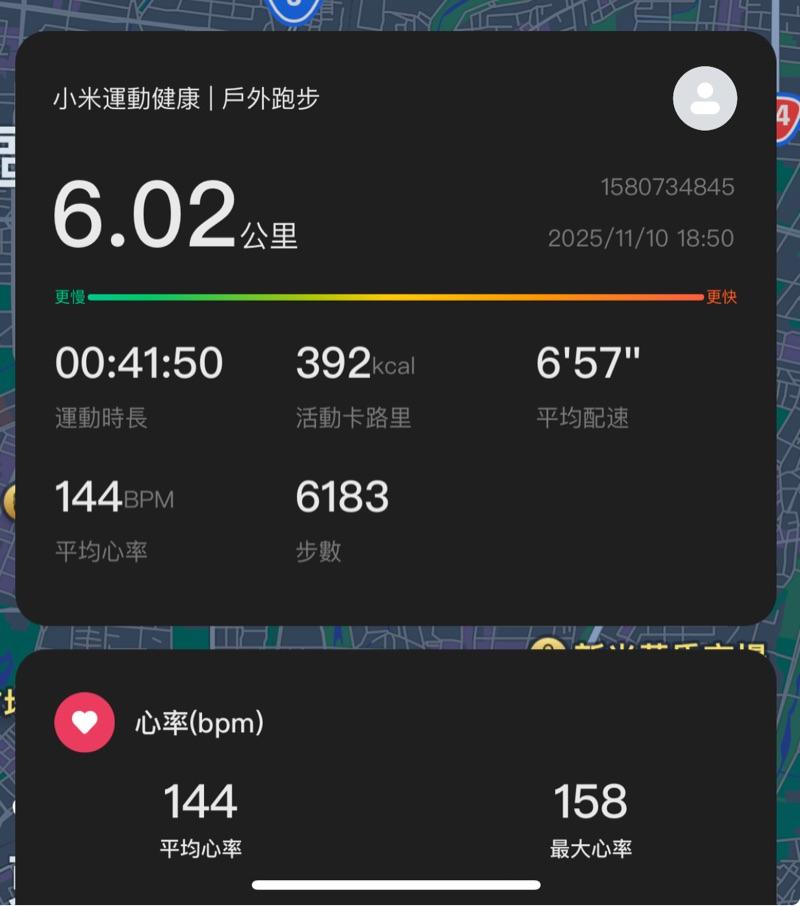Tap the profile avatar on the run summary
This screenshot has height=906, width=800.
705,98
